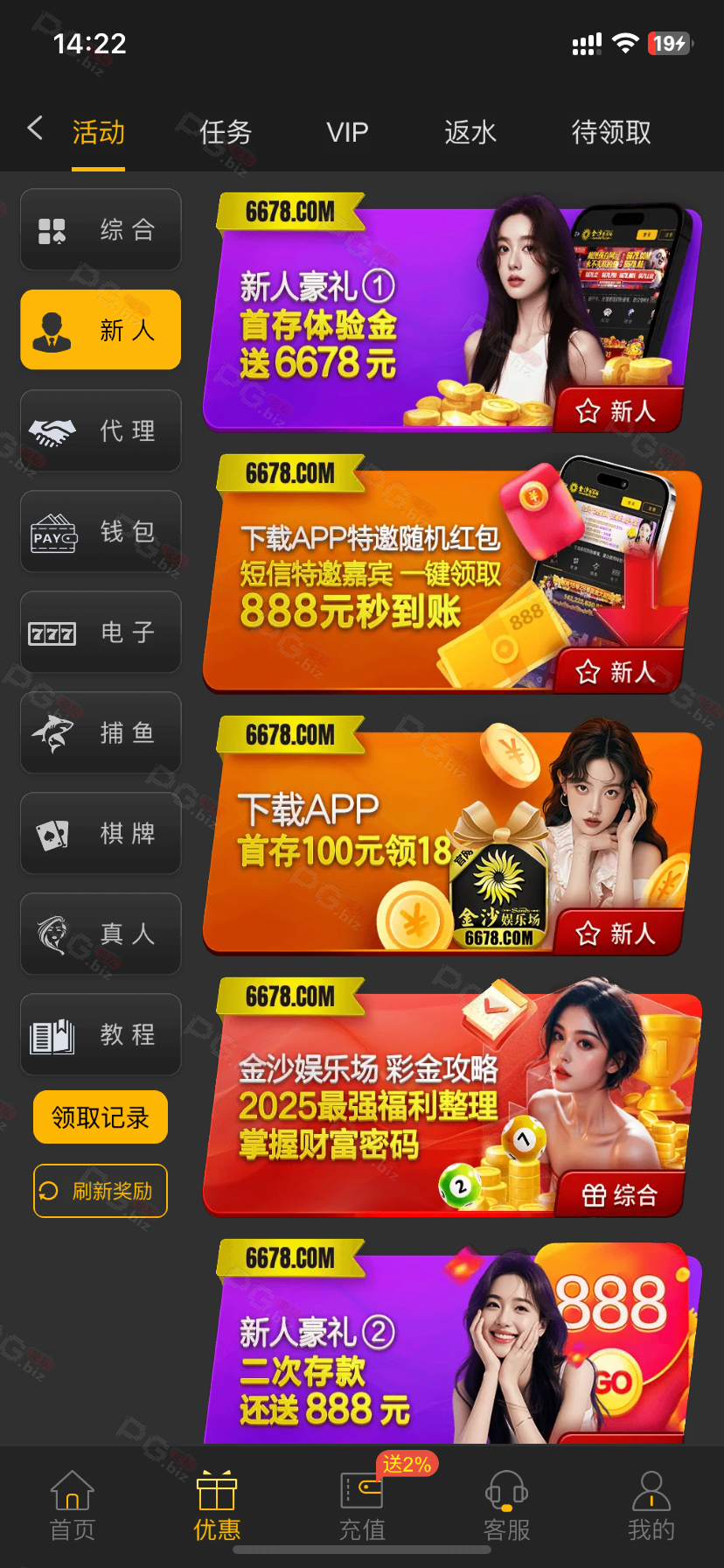Switch to the 返水 tab
The image size is (724, 1568).
(470, 132)
